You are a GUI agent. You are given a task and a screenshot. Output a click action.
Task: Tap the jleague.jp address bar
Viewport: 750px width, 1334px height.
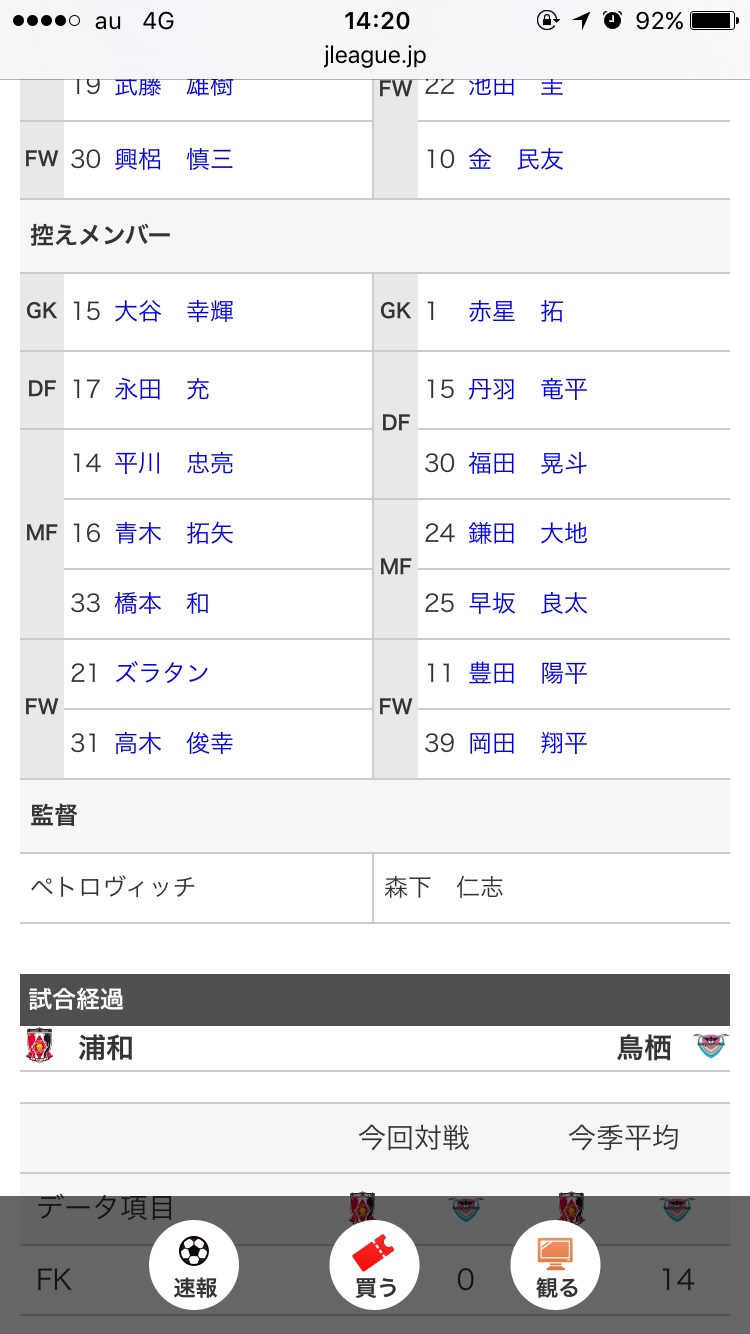tap(375, 56)
